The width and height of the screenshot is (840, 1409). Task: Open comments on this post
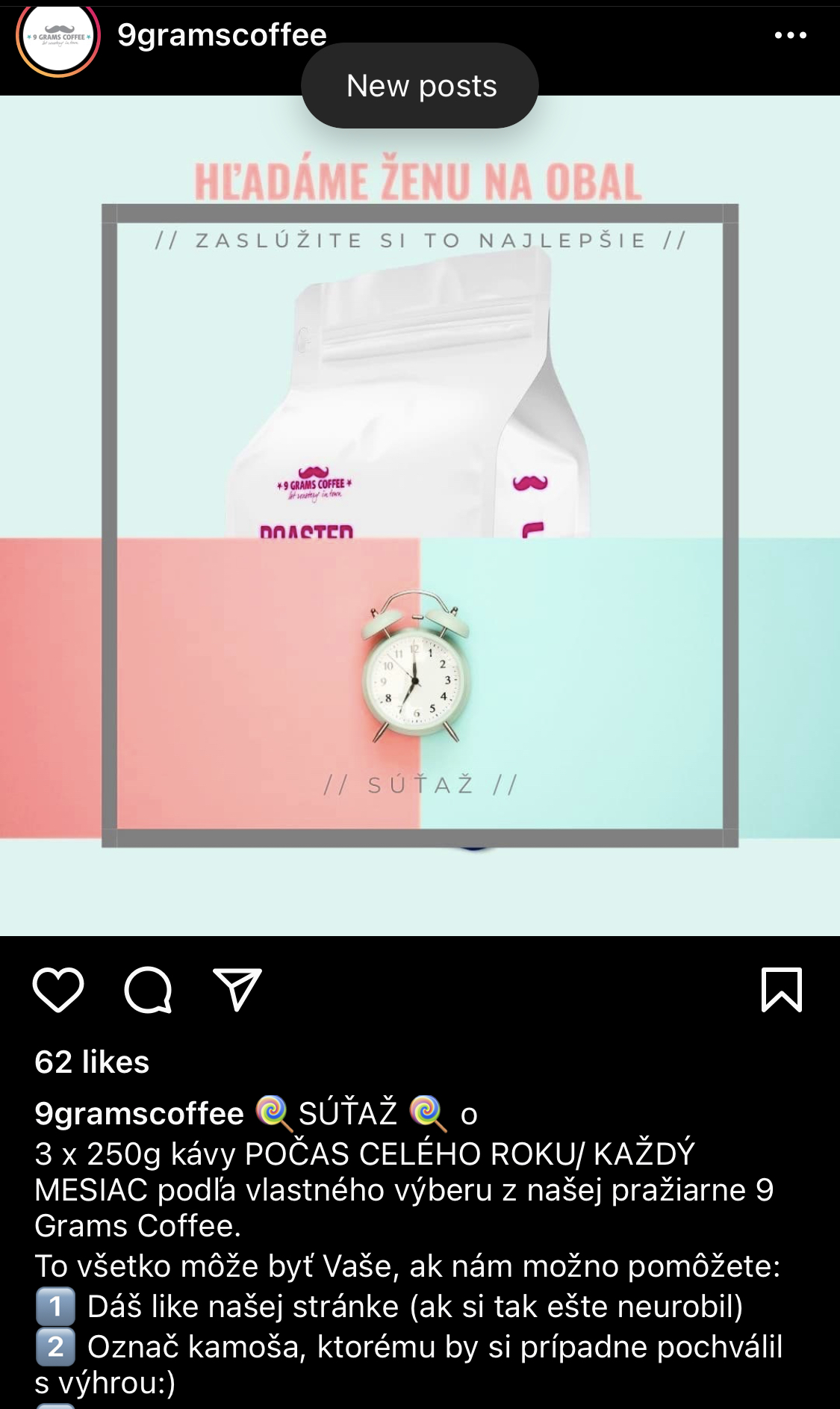point(148,990)
